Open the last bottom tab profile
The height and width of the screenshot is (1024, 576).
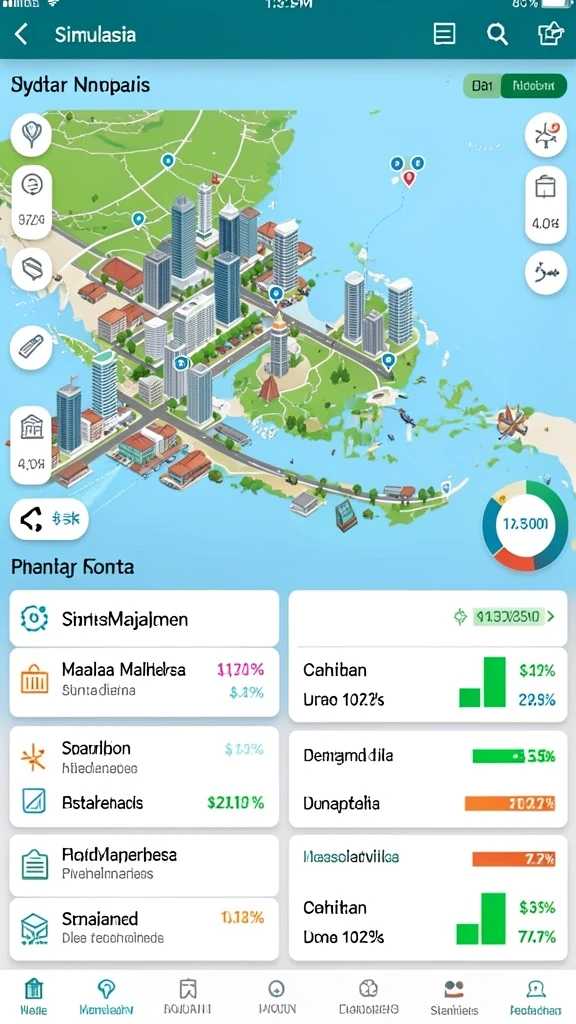[x=536, y=997]
